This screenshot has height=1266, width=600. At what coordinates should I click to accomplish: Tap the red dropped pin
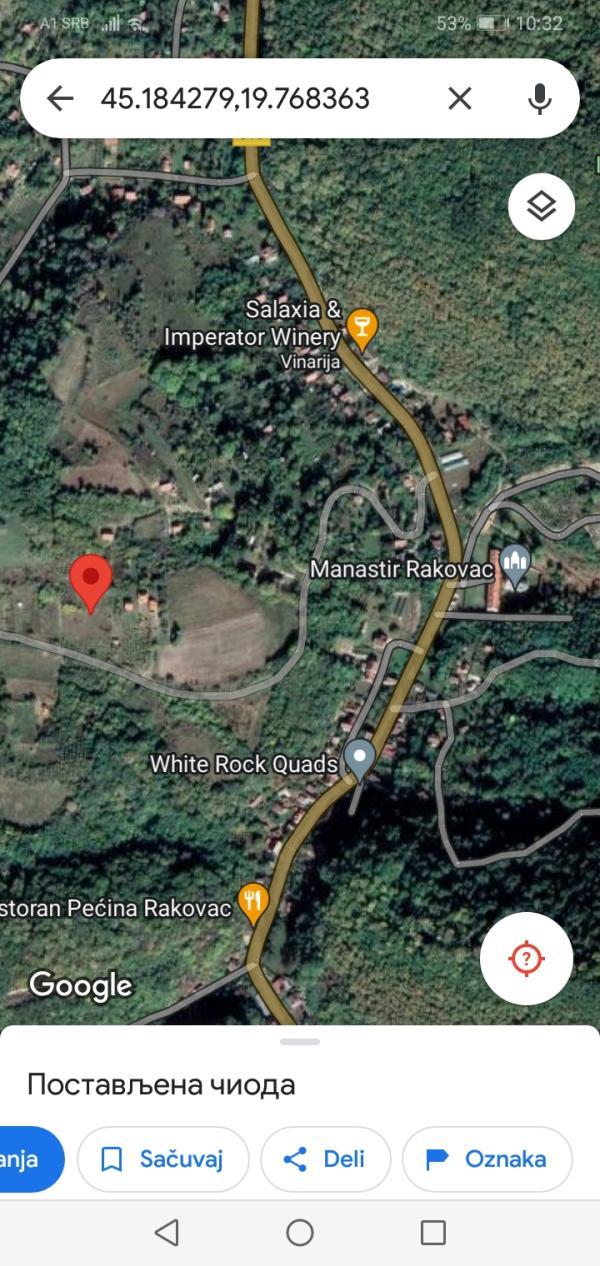pyautogui.click(x=91, y=581)
